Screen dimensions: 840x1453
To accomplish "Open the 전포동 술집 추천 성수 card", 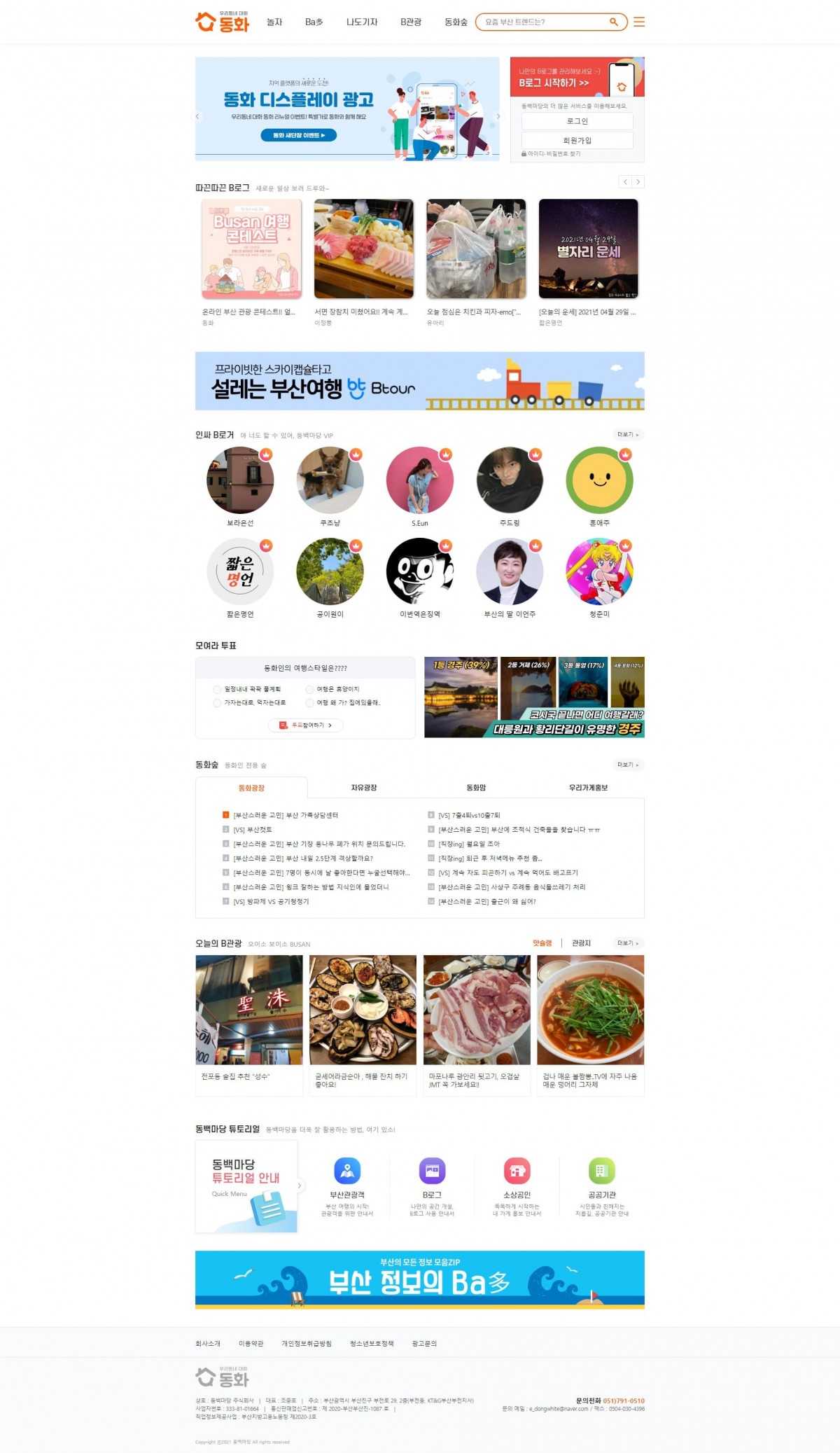I will (249, 1025).
